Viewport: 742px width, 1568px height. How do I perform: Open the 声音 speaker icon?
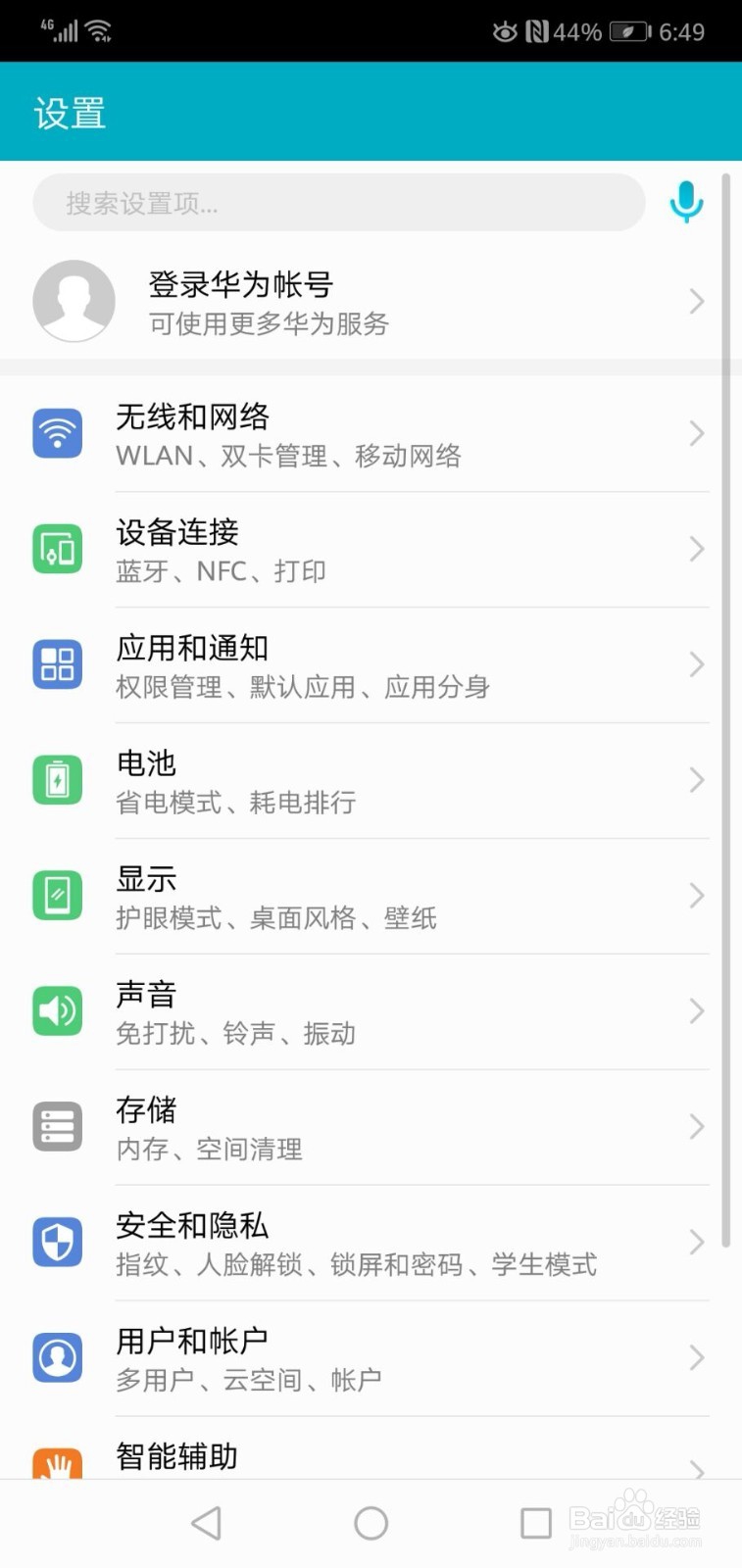coord(57,1010)
